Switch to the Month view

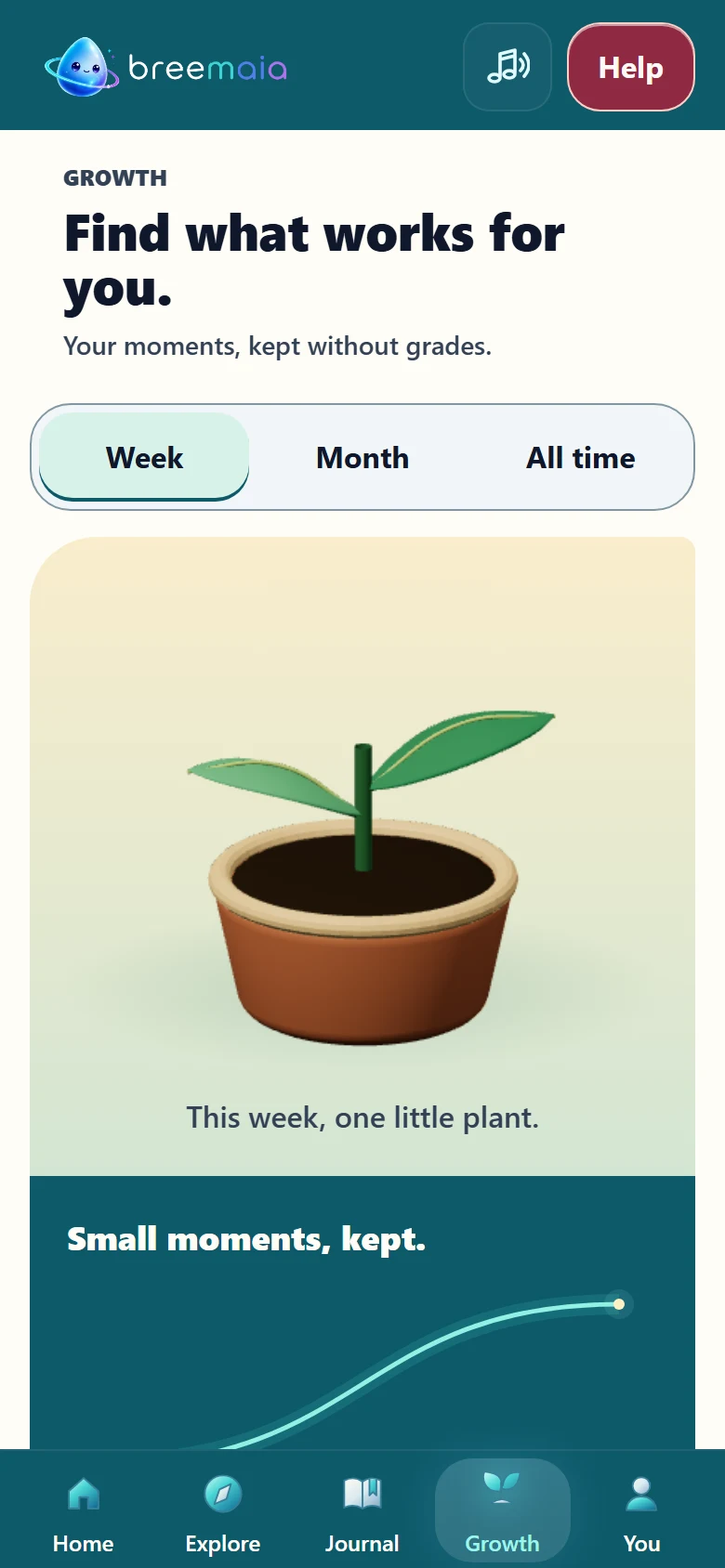[x=362, y=457]
